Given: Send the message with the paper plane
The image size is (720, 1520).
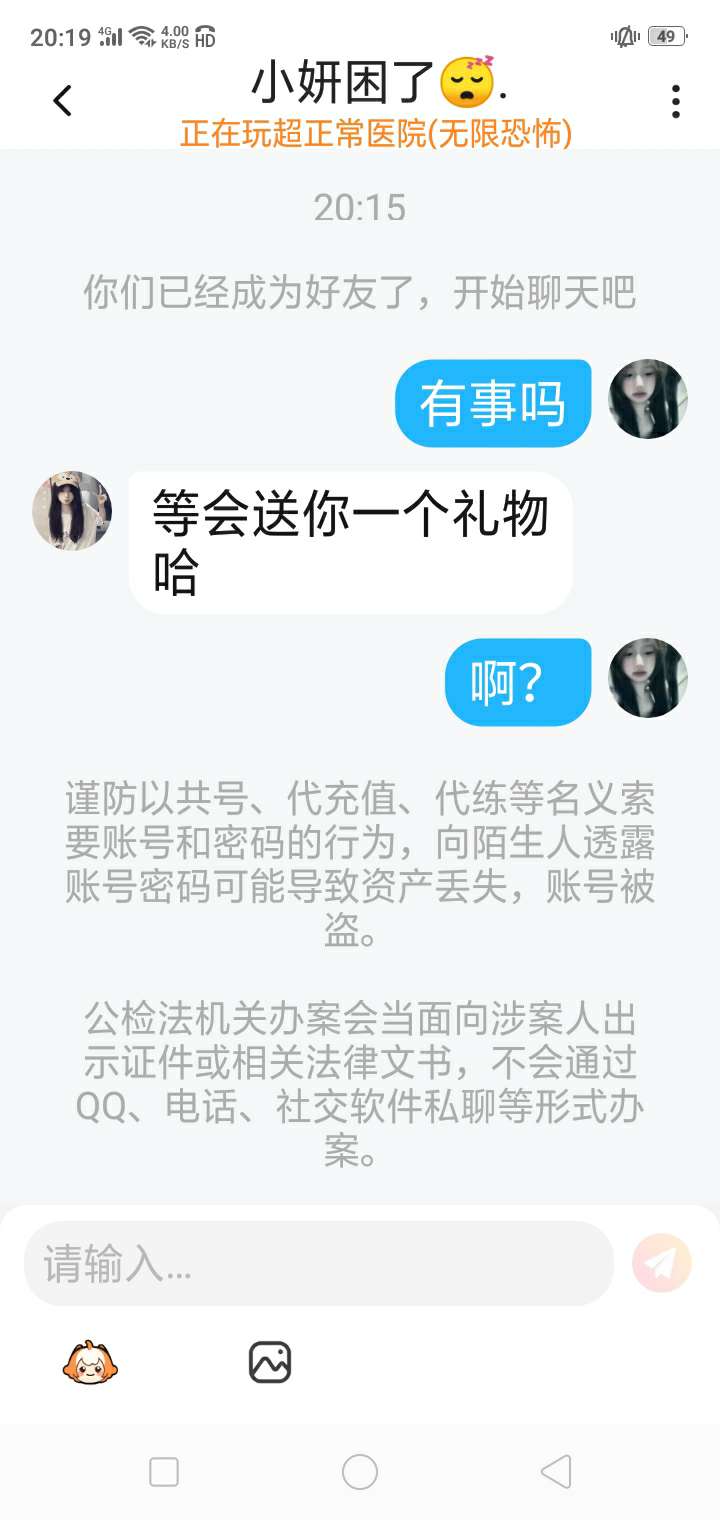Looking at the screenshot, I should 662,1264.
